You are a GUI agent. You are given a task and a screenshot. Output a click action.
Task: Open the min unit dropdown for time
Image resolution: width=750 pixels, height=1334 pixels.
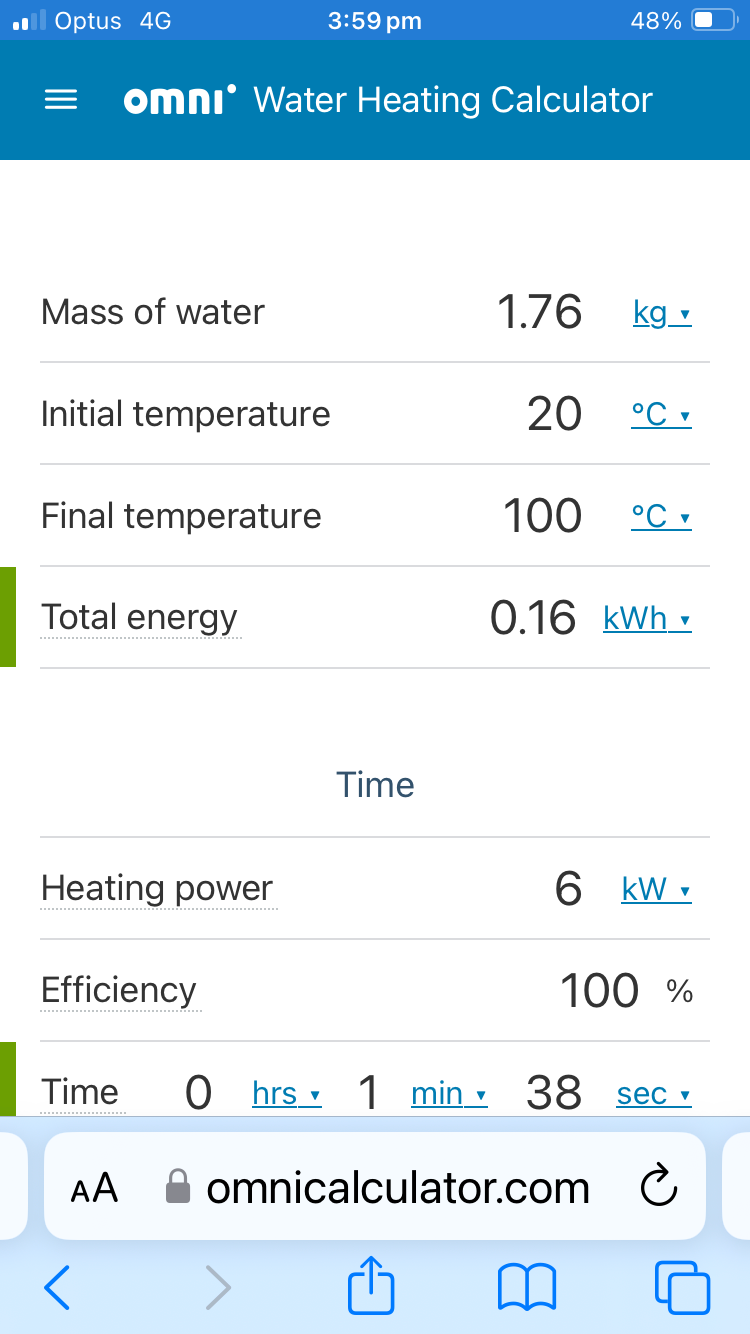[x=449, y=1094]
